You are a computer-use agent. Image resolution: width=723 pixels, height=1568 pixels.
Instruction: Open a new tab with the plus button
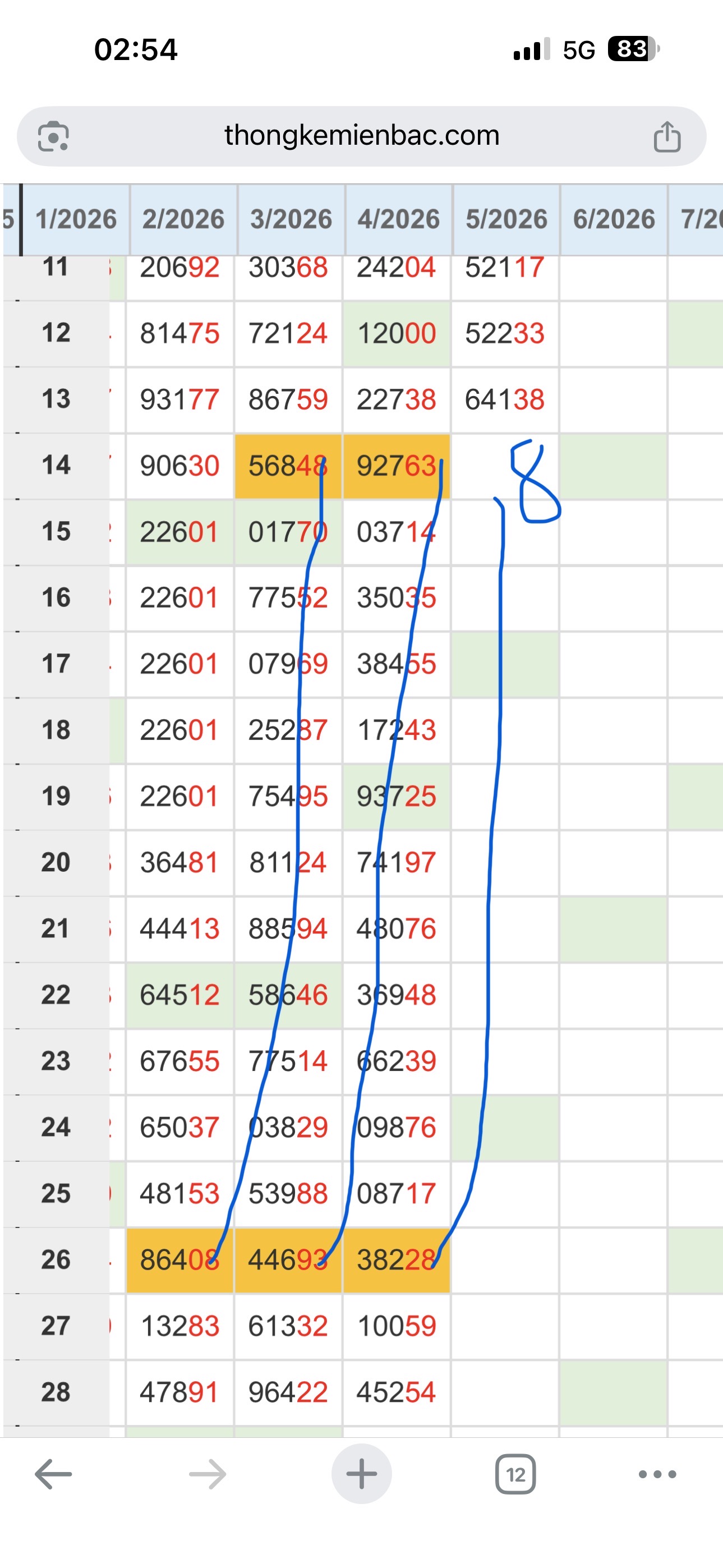[361, 1474]
